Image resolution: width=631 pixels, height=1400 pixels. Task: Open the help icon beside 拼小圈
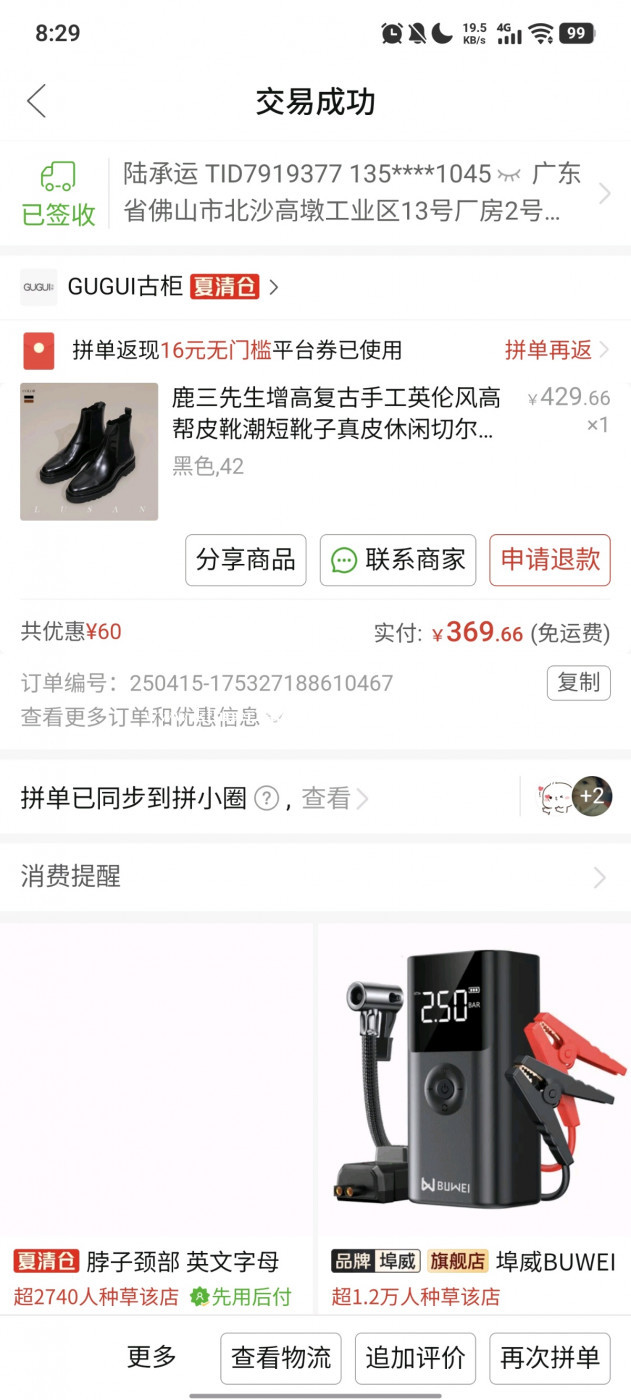click(x=266, y=798)
